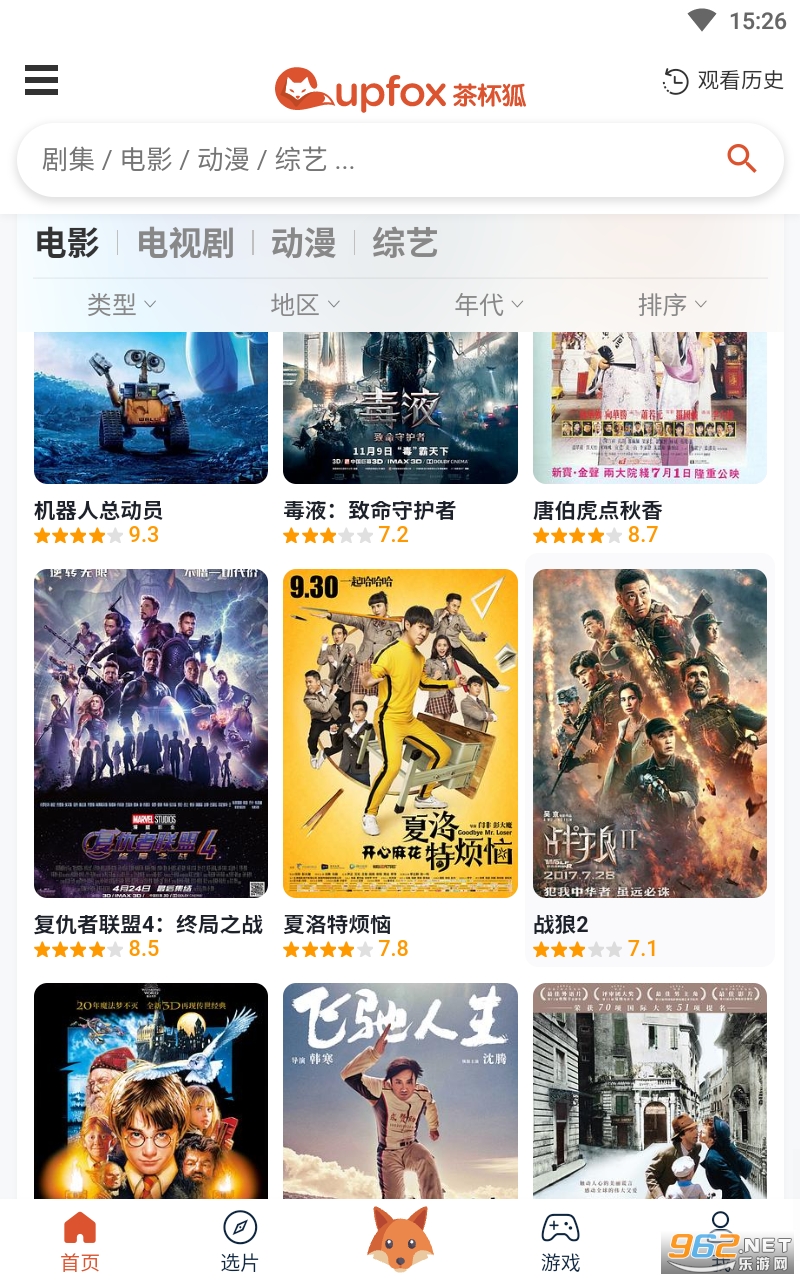Go to the 选片 tab
The width and height of the screenshot is (800, 1280).
[x=239, y=1240]
